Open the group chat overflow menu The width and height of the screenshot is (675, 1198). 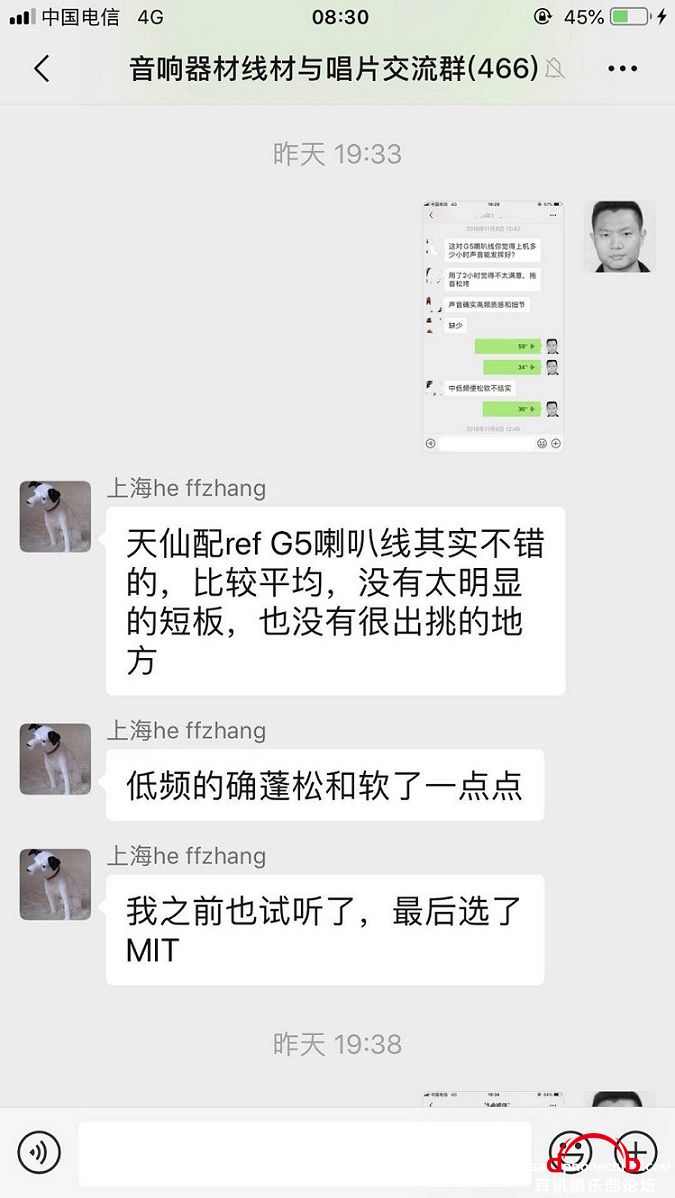[x=622, y=68]
